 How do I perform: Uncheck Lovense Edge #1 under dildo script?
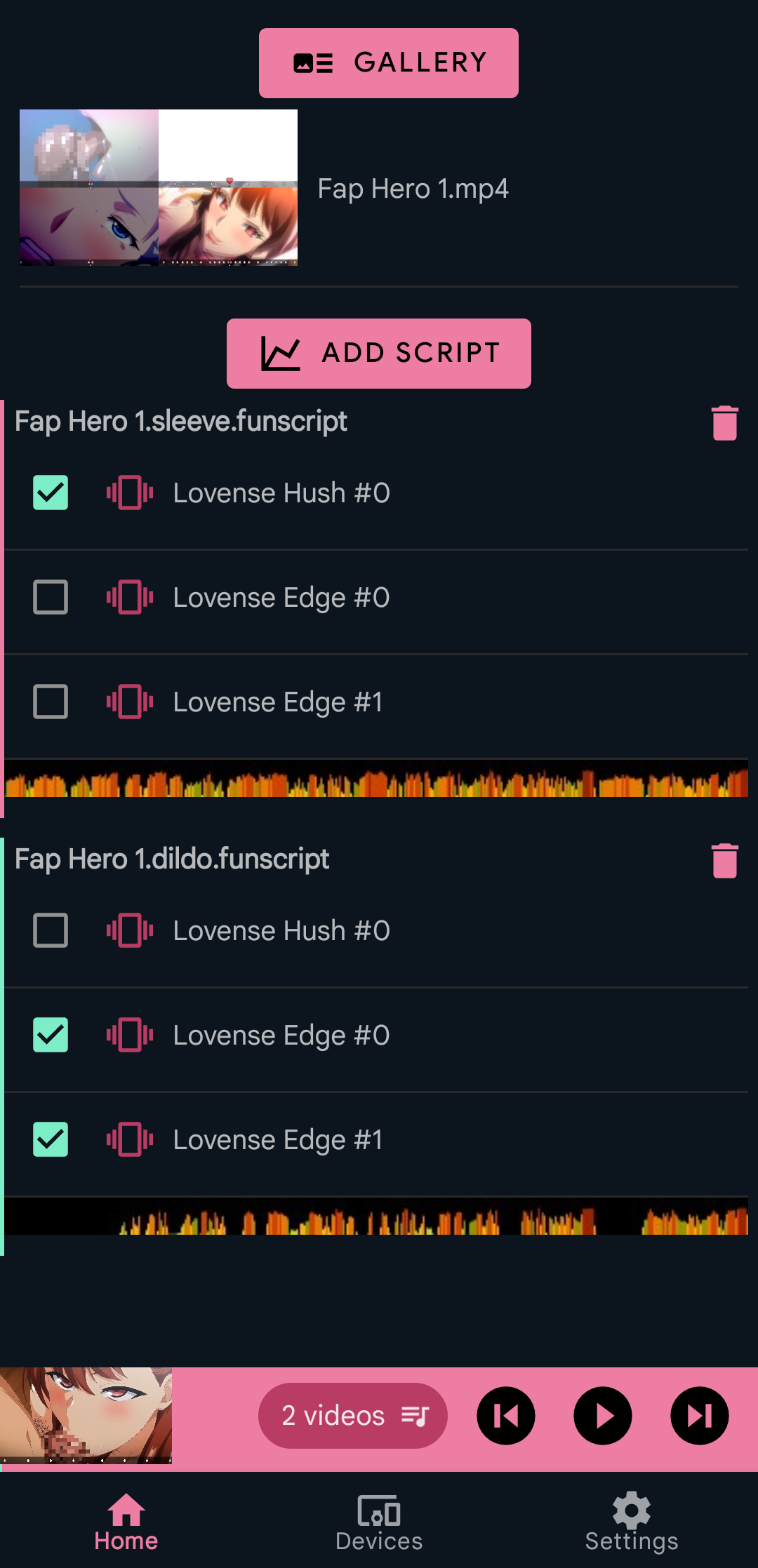(51, 1139)
